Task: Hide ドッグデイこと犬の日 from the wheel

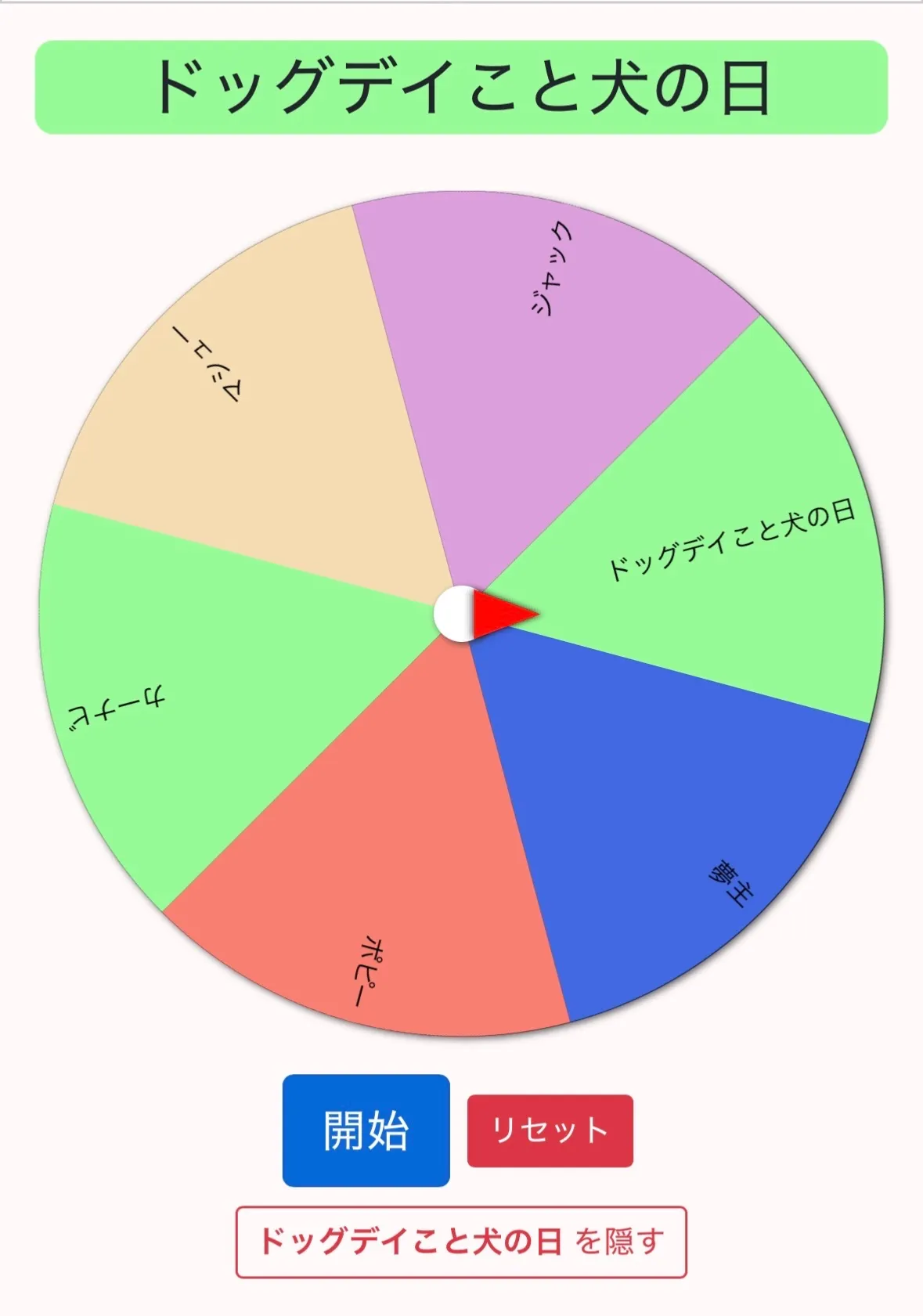Action: tap(461, 1242)
